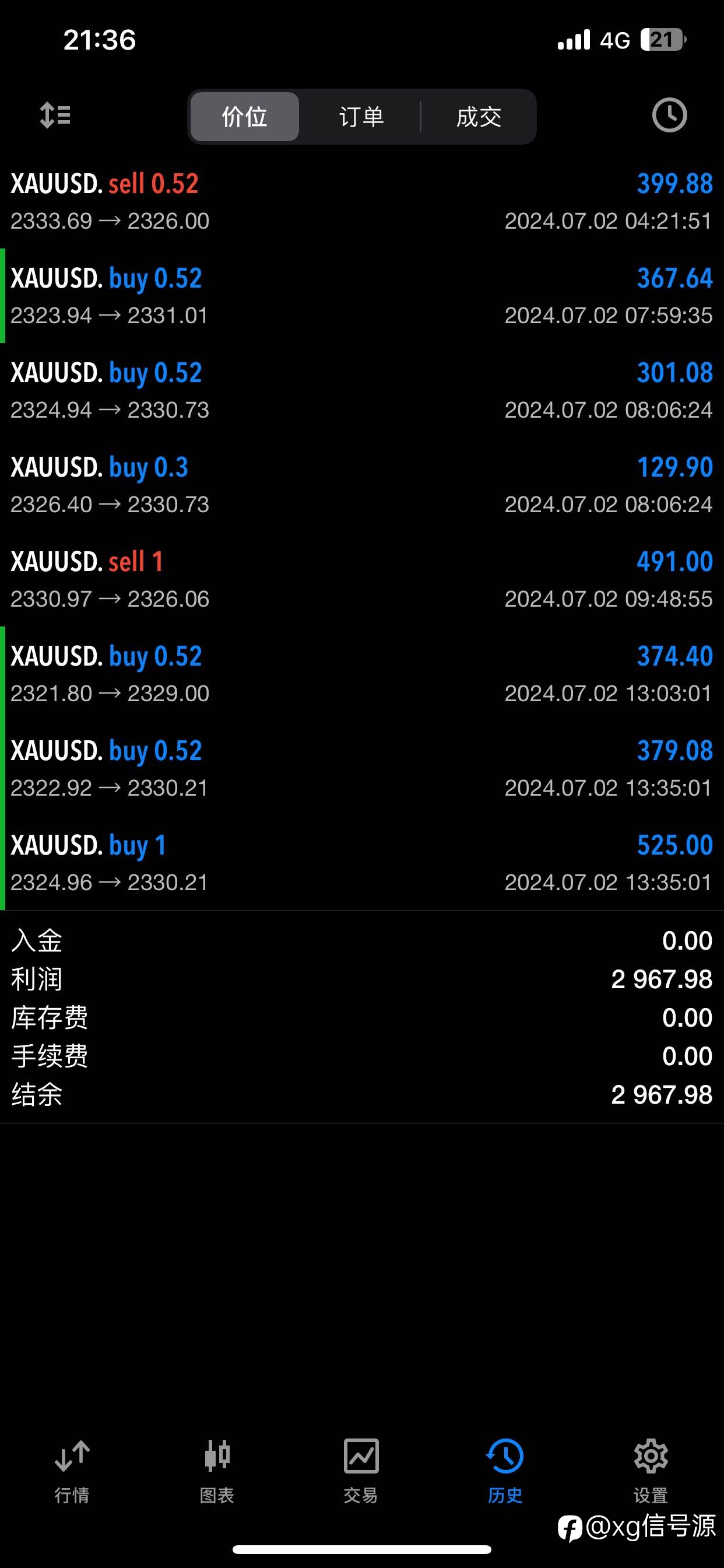Viewport: 724px width, 1568px height.
Task: Go to the 行情 quotes tab
Action: coord(72,1471)
